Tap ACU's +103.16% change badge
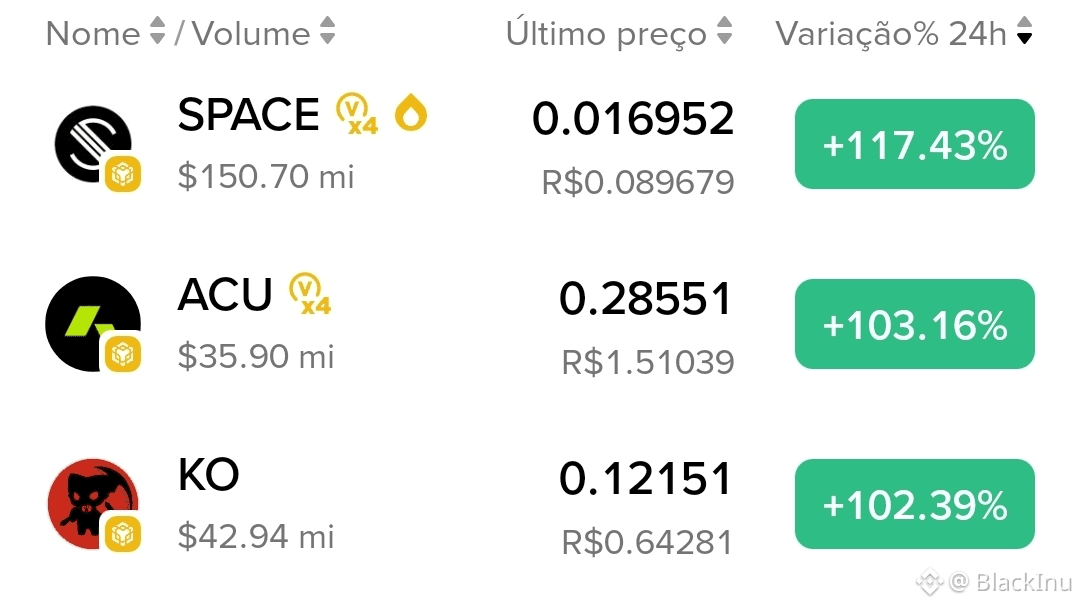This screenshot has width=1080, height=607. click(x=914, y=325)
